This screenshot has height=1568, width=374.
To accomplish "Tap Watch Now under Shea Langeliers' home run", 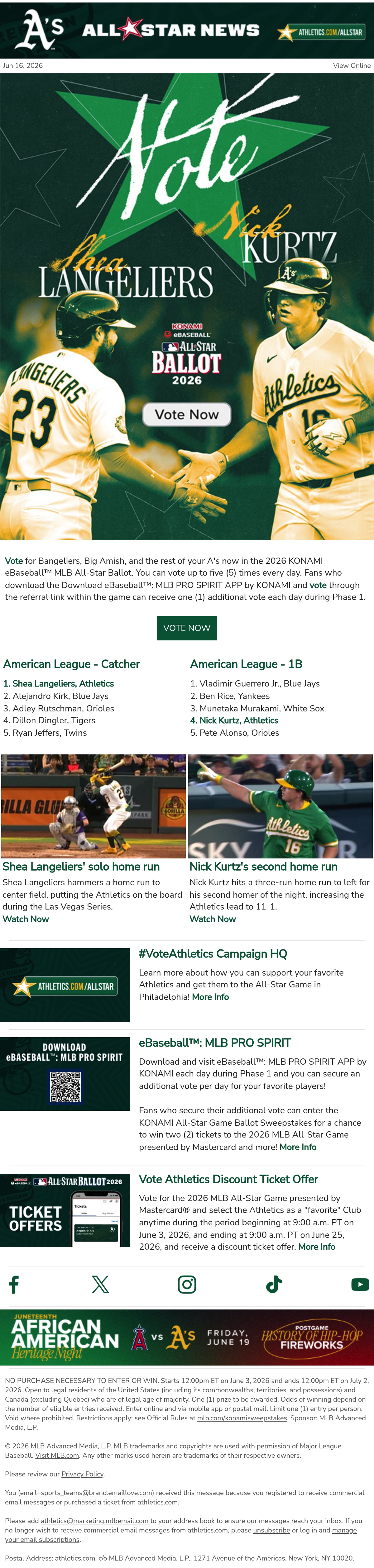I will pos(26,919).
